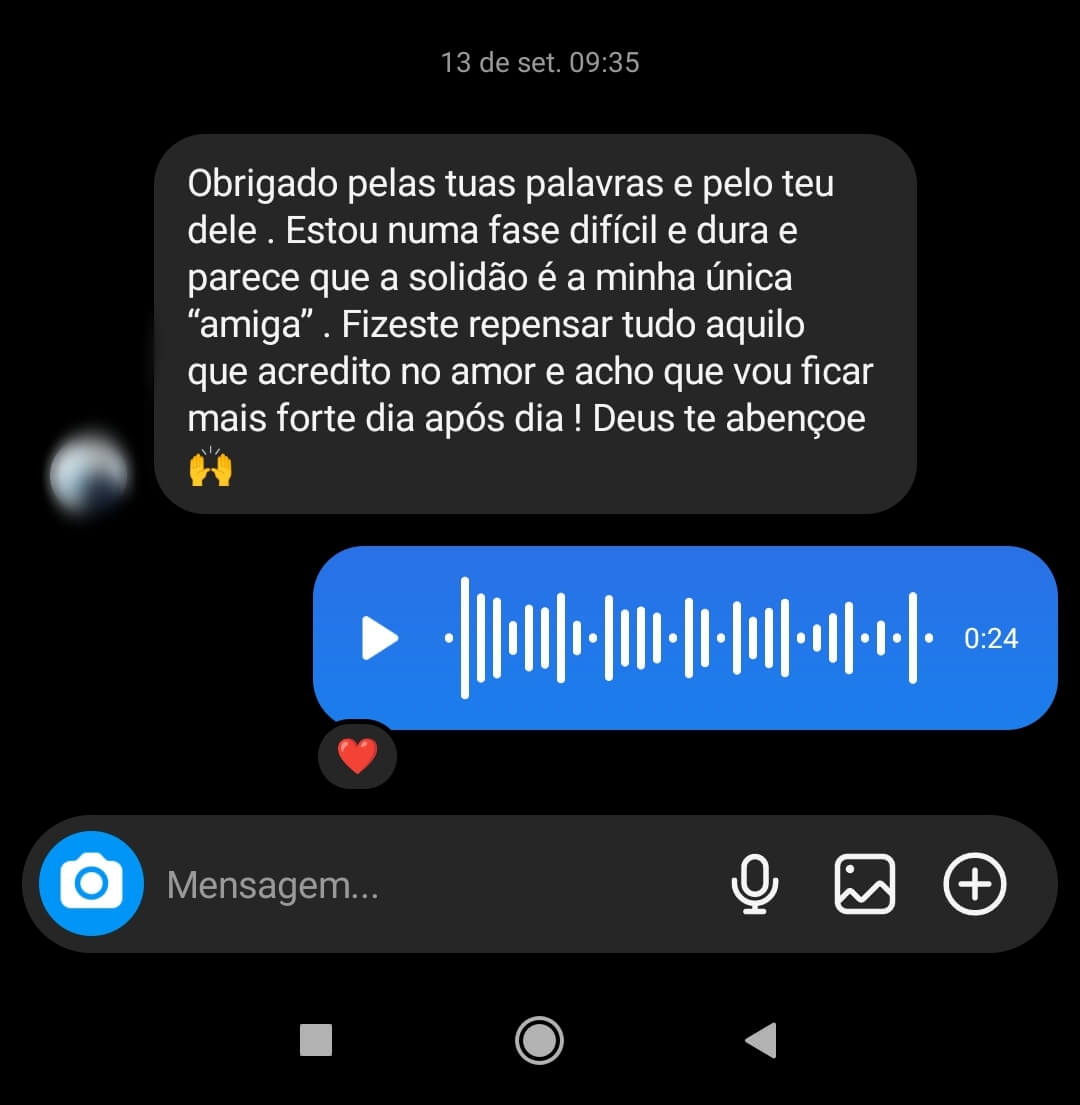Play the 0:24 voice message
Image resolution: width=1080 pixels, height=1105 pixels.
(x=380, y=638)
